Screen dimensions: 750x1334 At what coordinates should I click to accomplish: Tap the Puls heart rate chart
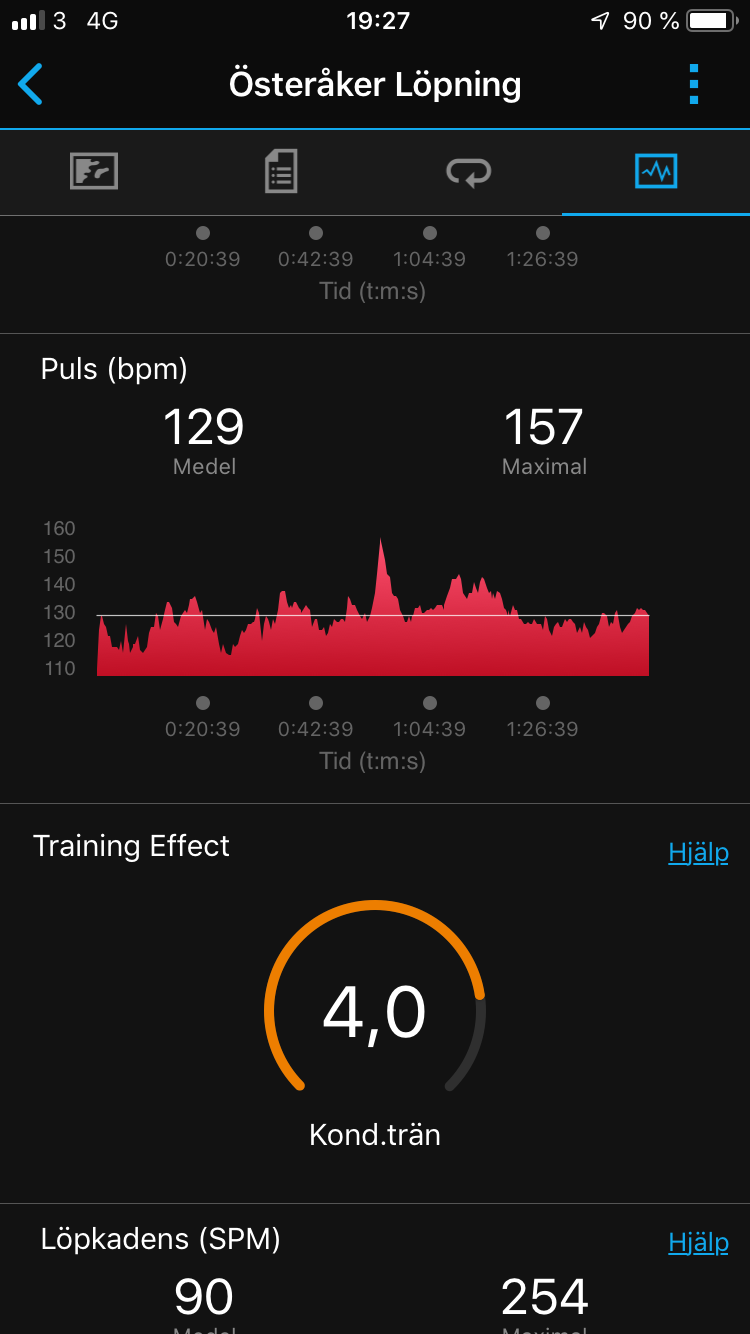coord(373,606)
